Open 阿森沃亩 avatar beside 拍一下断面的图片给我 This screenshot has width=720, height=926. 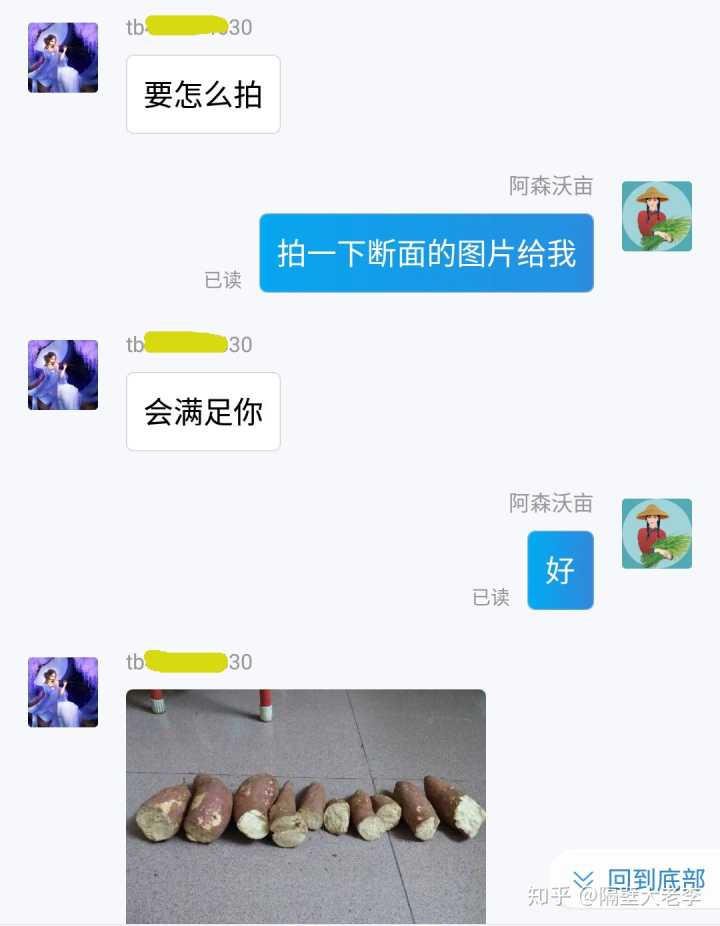[657, 216]
